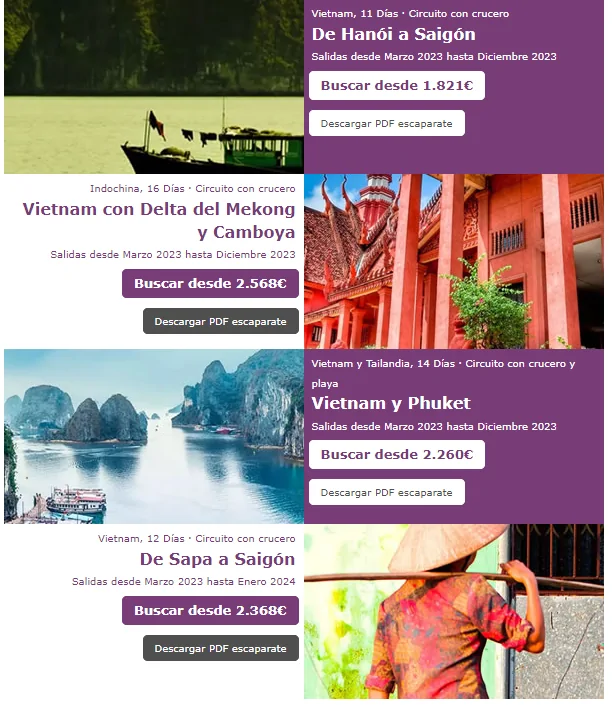
Task: Open the red temple photo tile
Action: (x=453, y=262)
